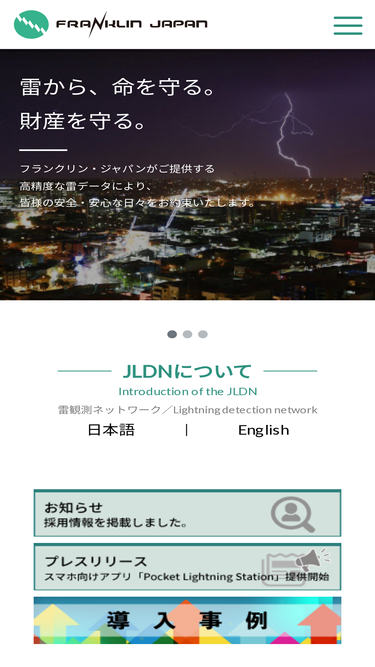Screen dimensions: 375x667
Task: Select the third carousel dot
Action: click(203, 334)
